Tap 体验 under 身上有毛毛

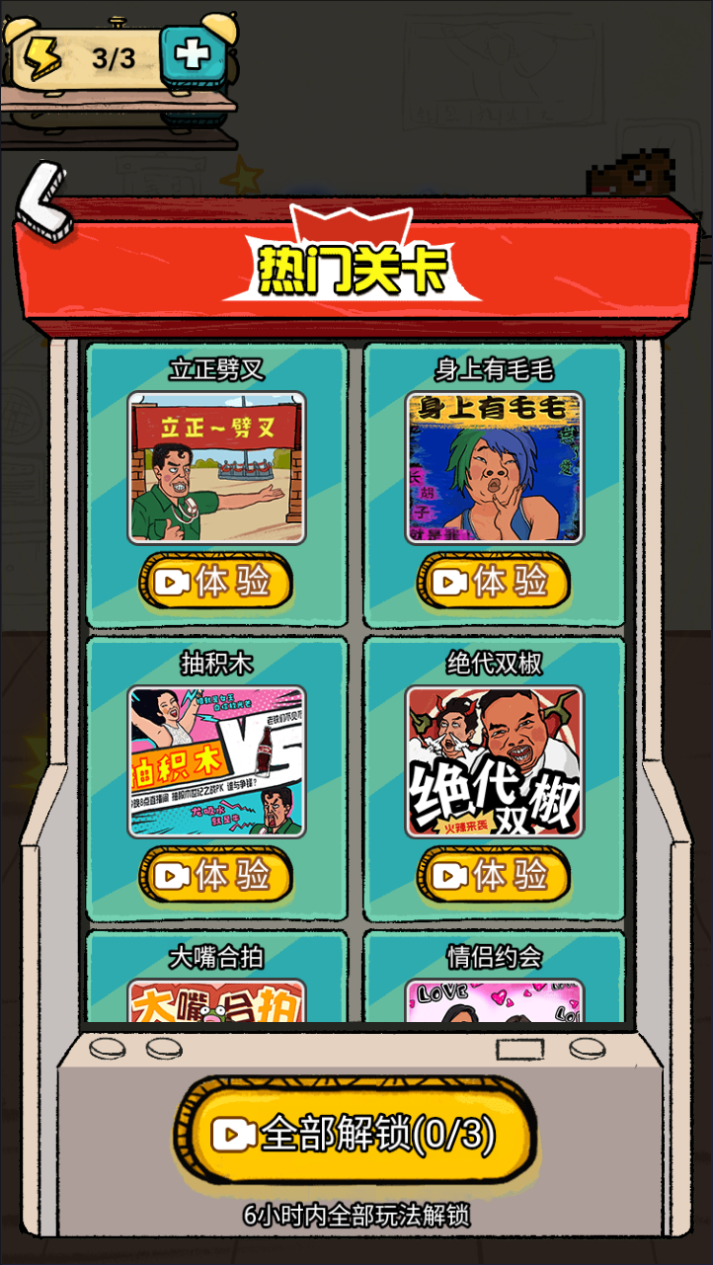pos(494,581)
